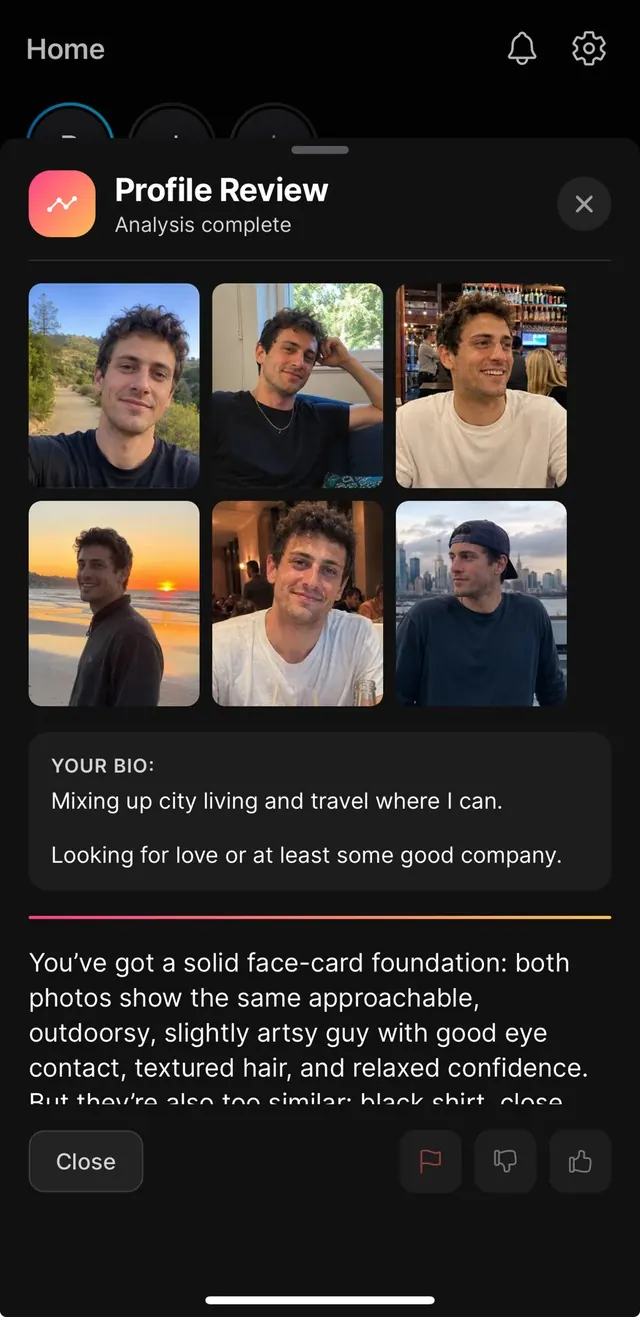Viewport: 640px width, 1317px height.
Task: Open the settings gear
Action: 589,48
